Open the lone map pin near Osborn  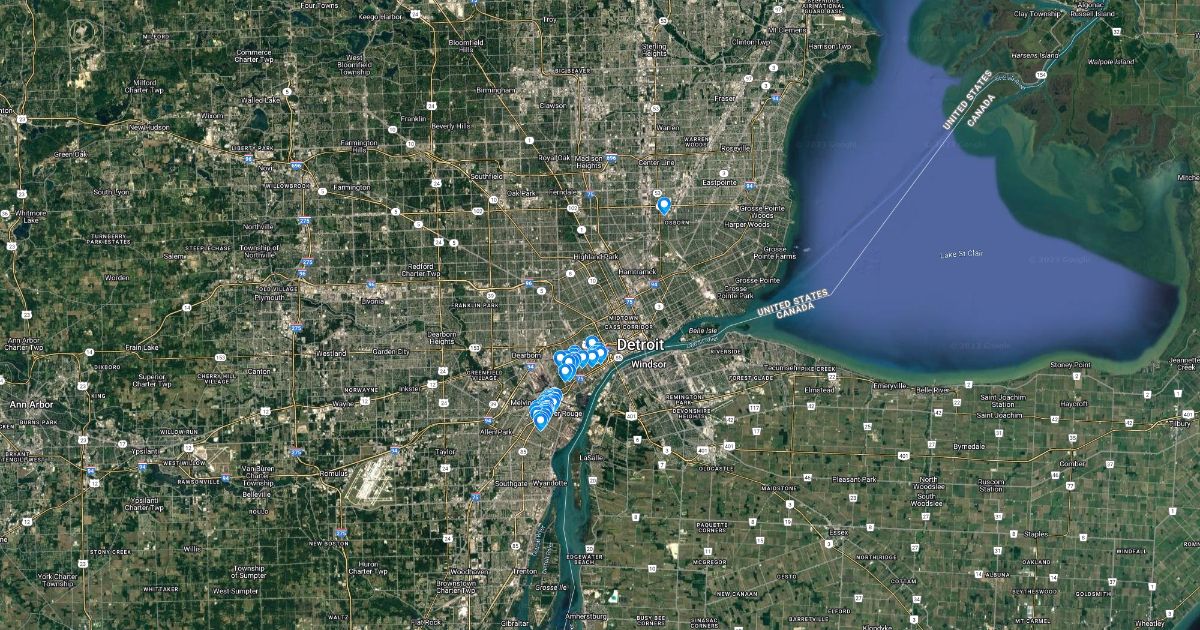pyautogui.click(x=664, y=205)
